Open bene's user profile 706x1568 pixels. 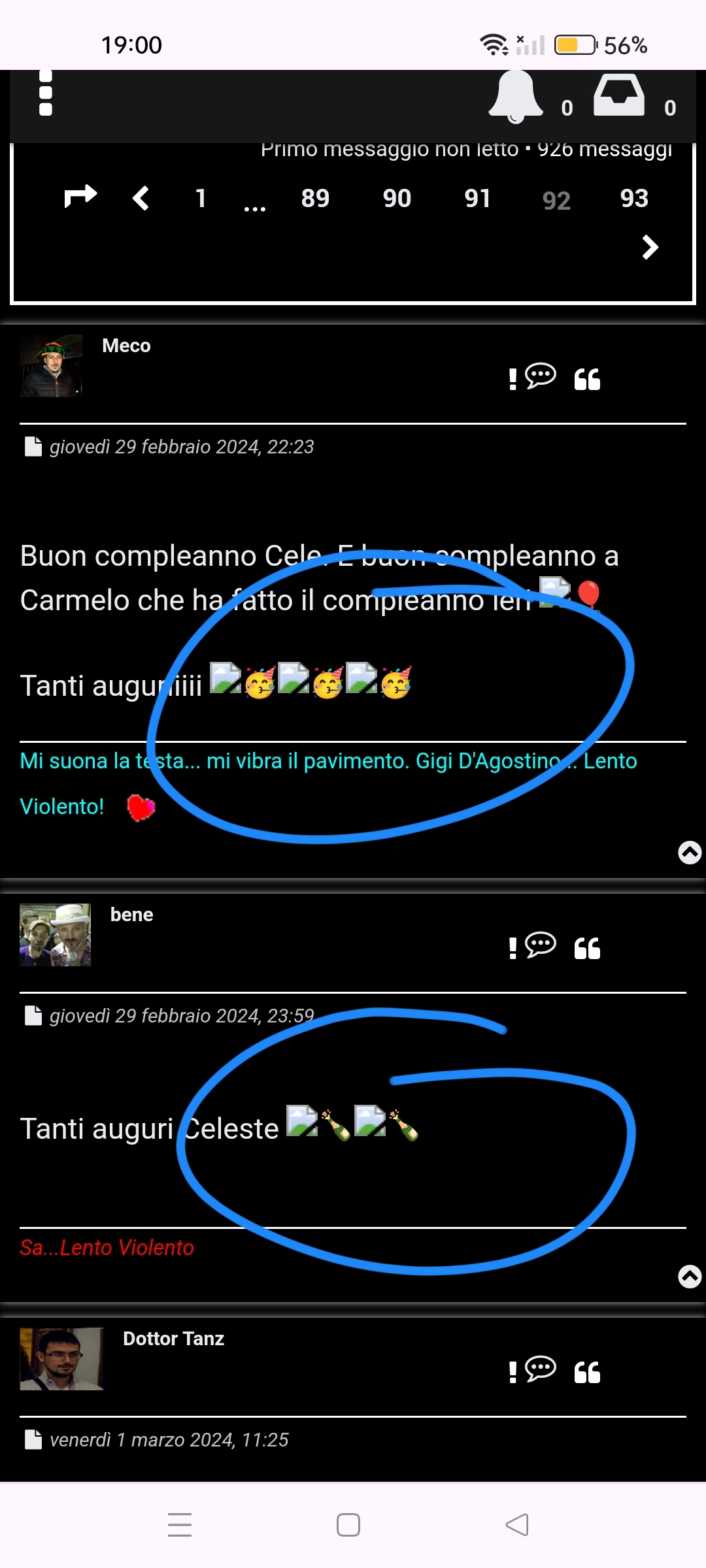coord(131,915)
